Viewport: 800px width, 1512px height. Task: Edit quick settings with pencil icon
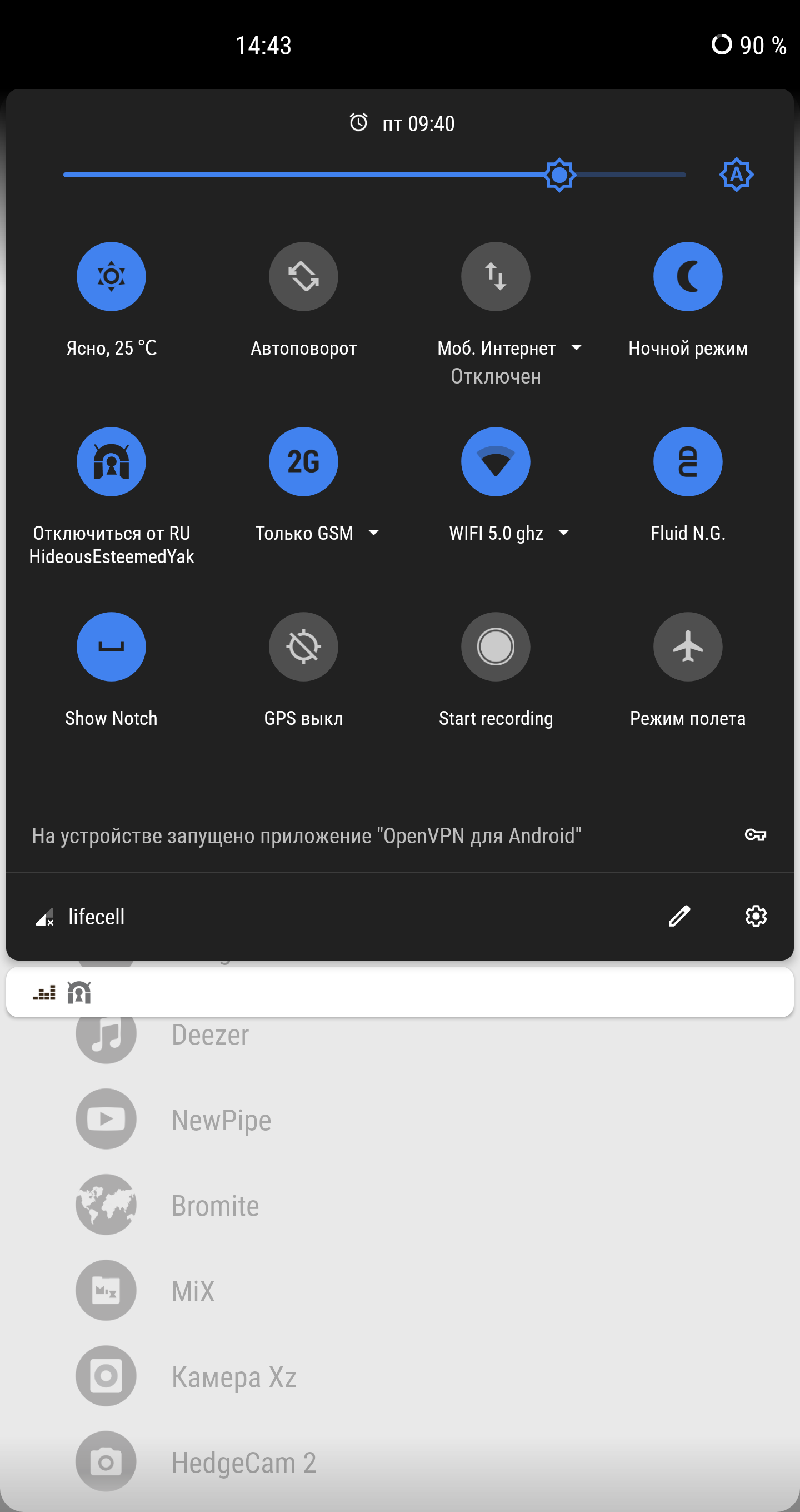click(679, 916)
